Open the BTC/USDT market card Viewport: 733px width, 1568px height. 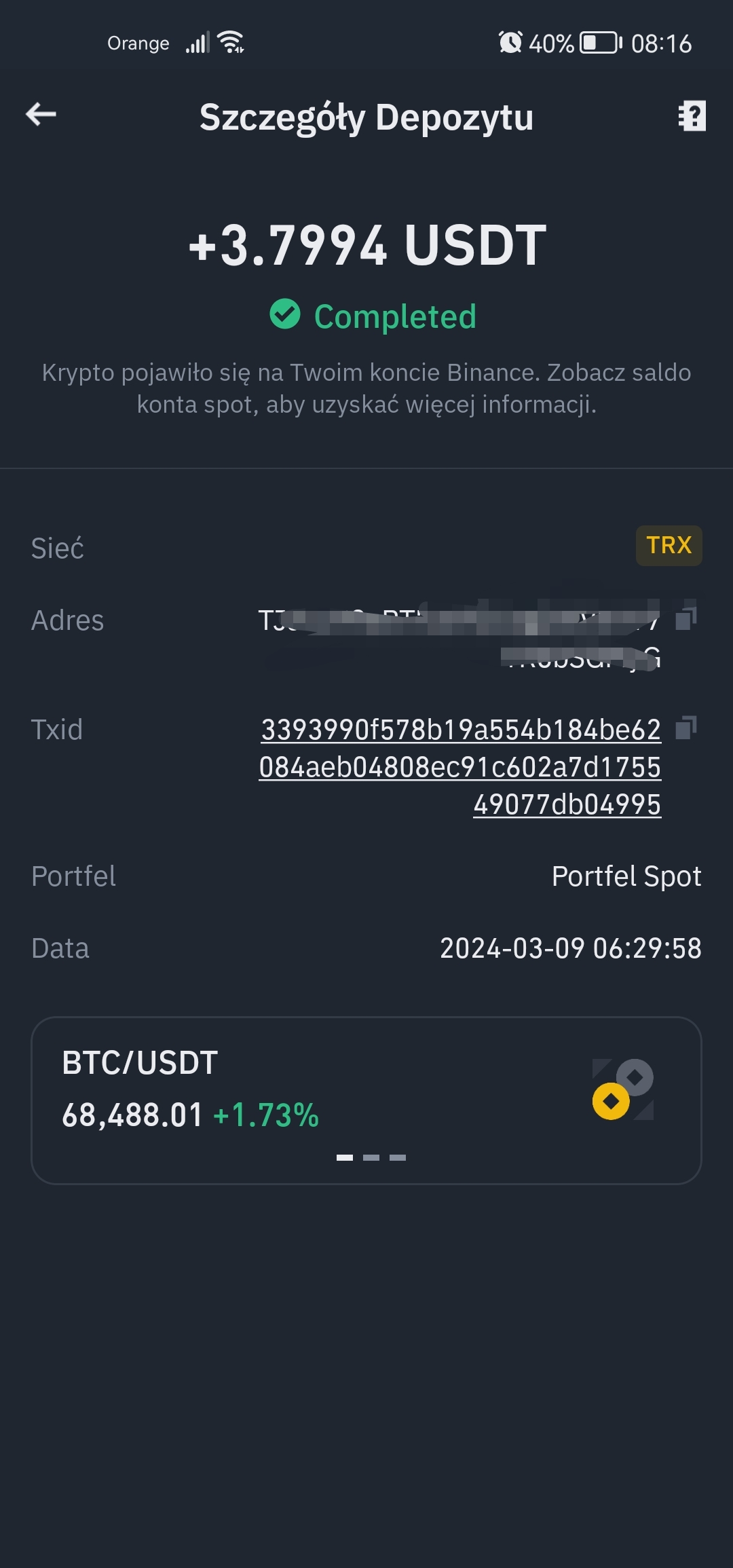[x=366, y=1100]
